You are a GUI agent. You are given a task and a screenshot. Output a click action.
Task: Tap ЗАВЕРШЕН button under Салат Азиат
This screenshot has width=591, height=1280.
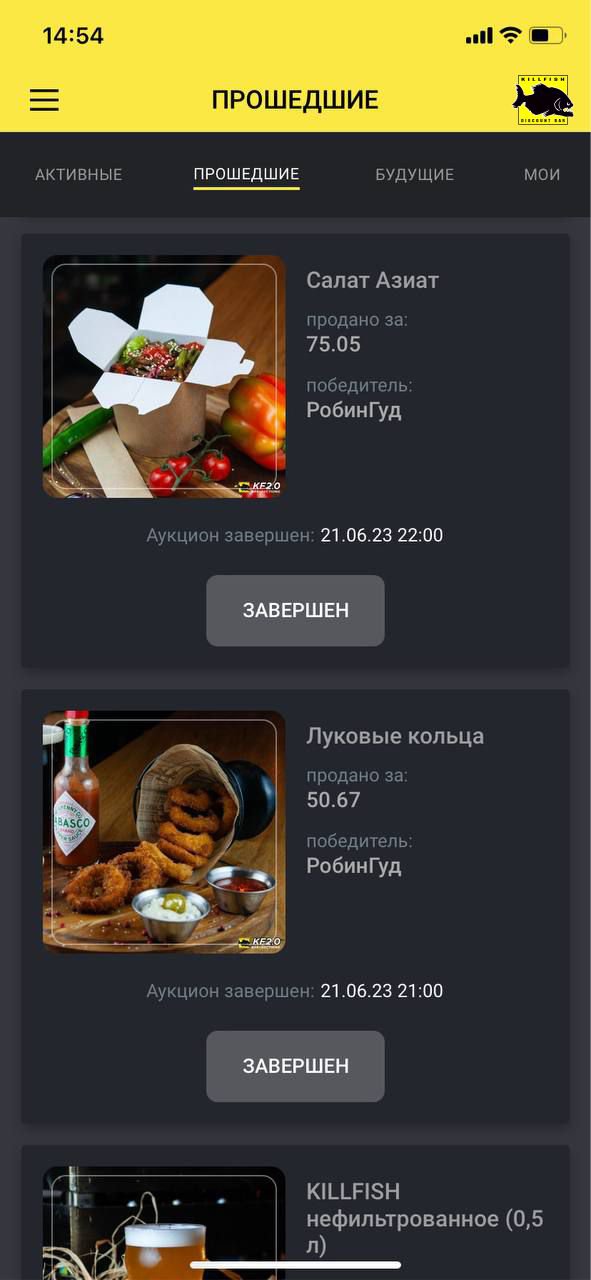coord(295,610)
